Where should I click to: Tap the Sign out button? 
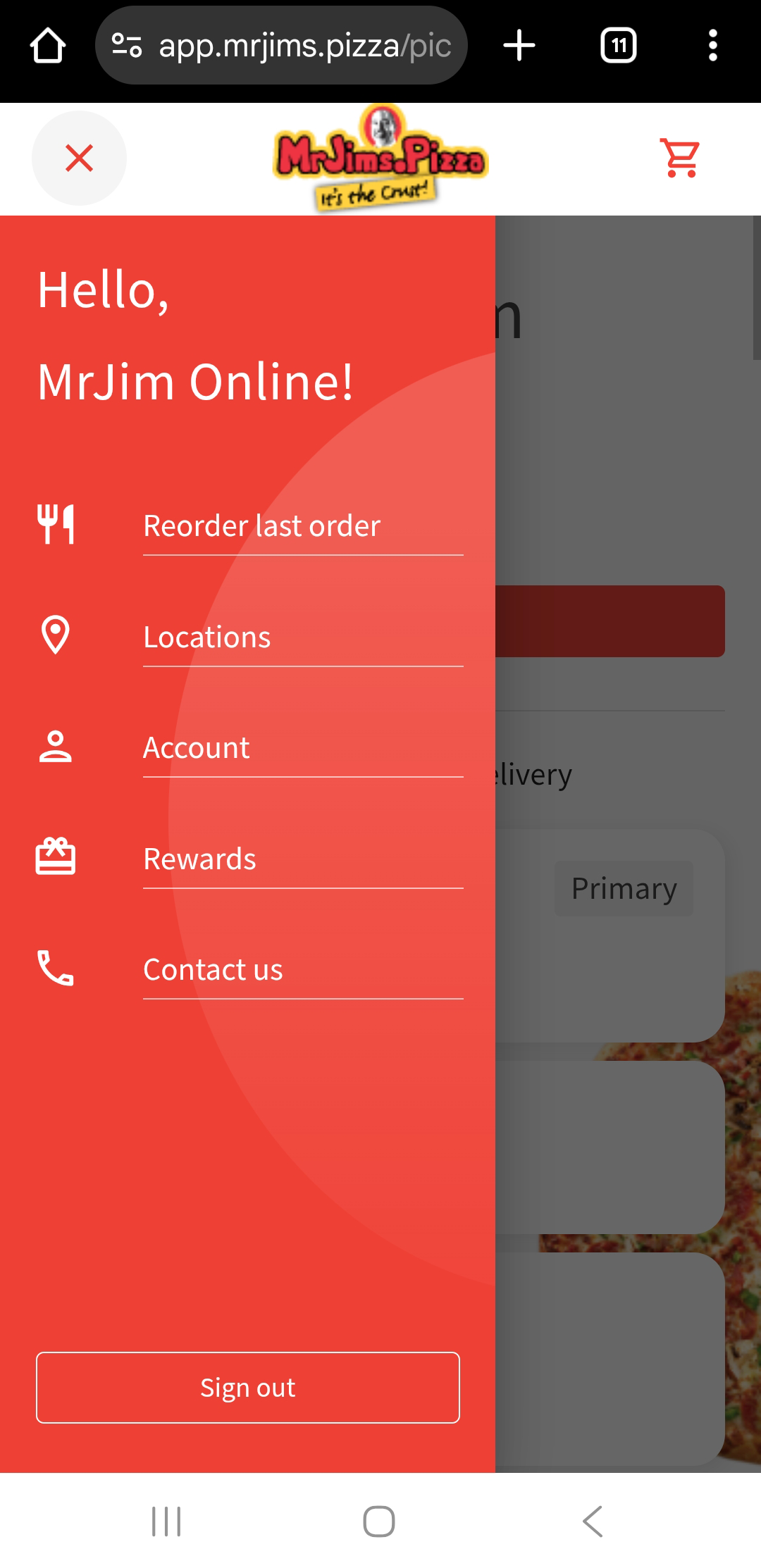(x=248, y=1388)
